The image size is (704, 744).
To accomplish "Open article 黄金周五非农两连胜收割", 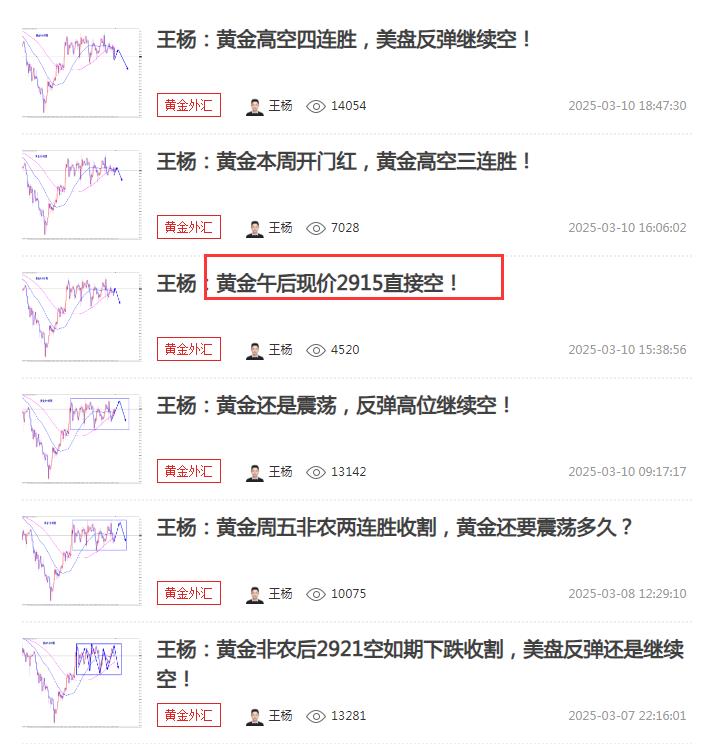I will point(396,527).
